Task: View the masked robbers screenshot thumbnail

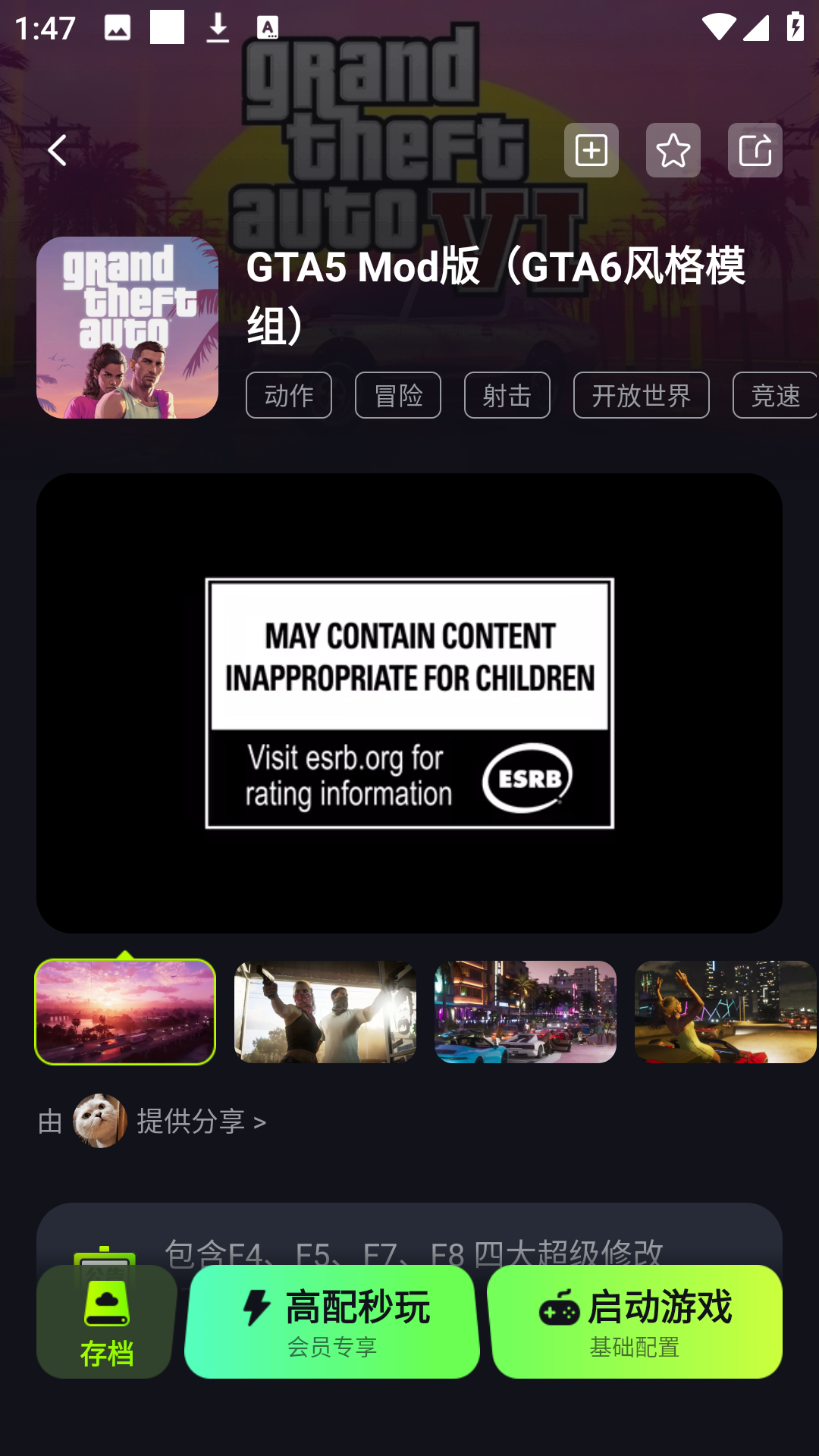Action: tap(325, 1012)
